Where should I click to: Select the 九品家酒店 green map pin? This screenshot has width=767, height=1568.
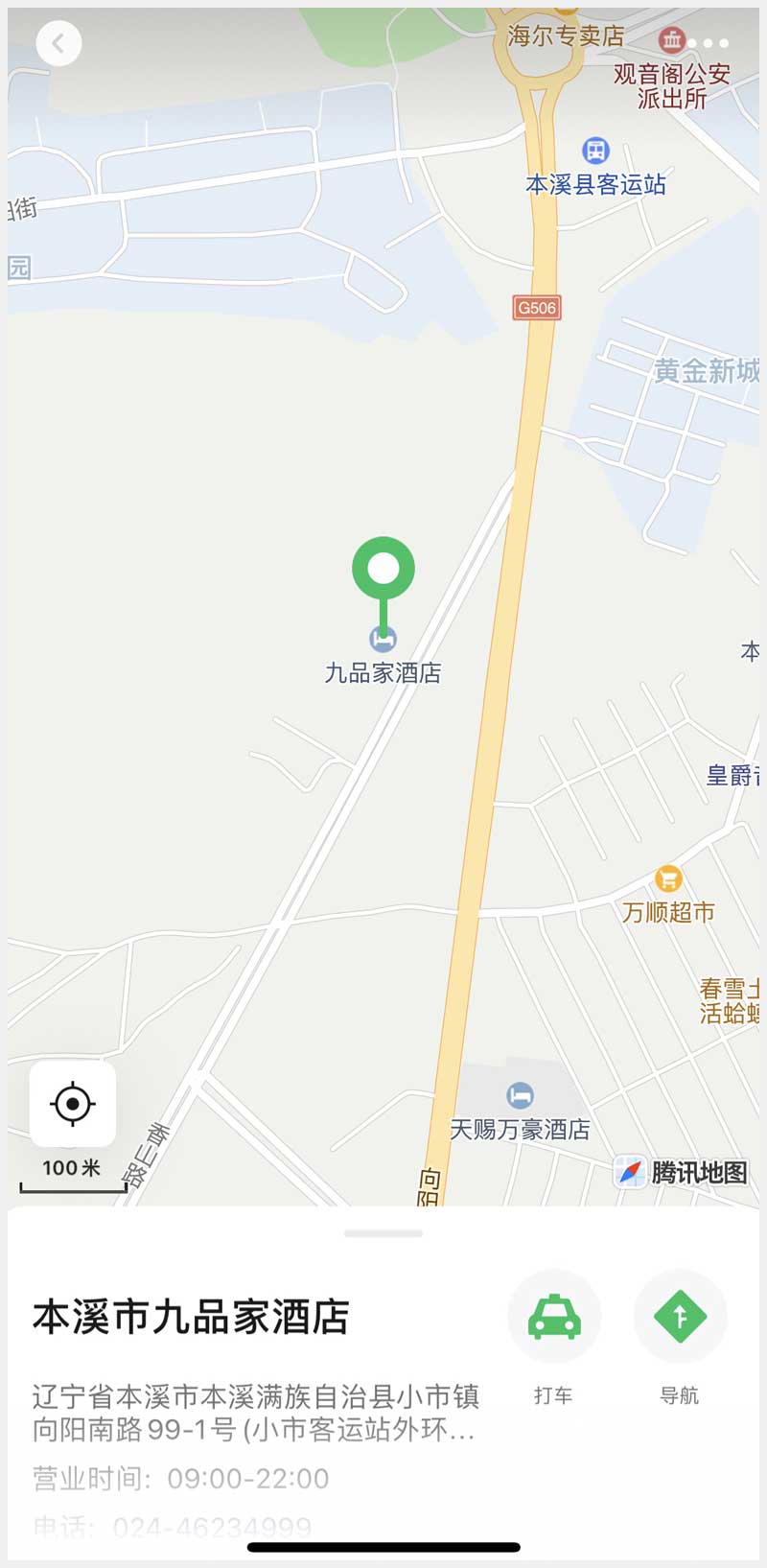tap(383, 570)
